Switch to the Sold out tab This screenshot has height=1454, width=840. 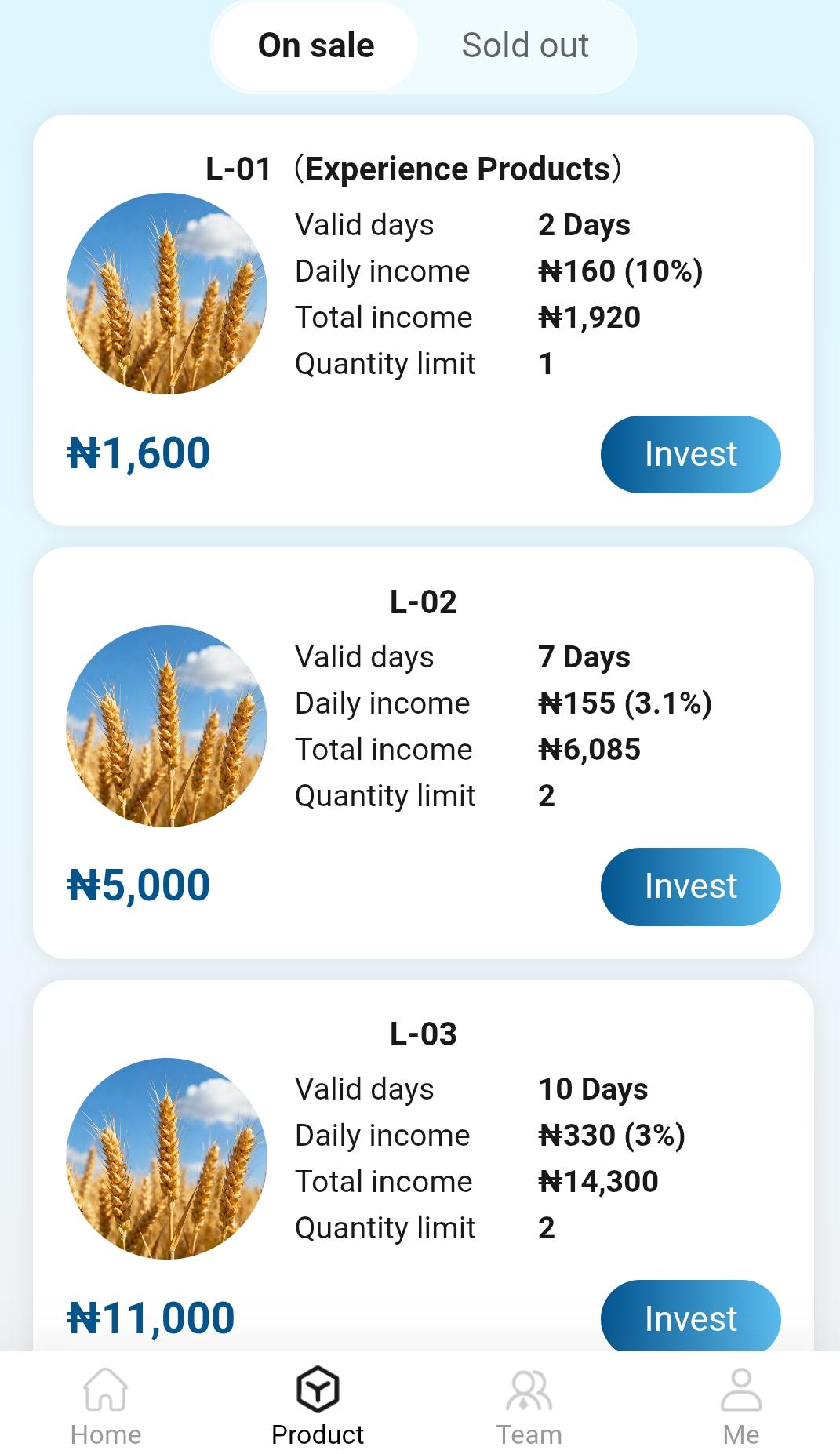point(525,45)
